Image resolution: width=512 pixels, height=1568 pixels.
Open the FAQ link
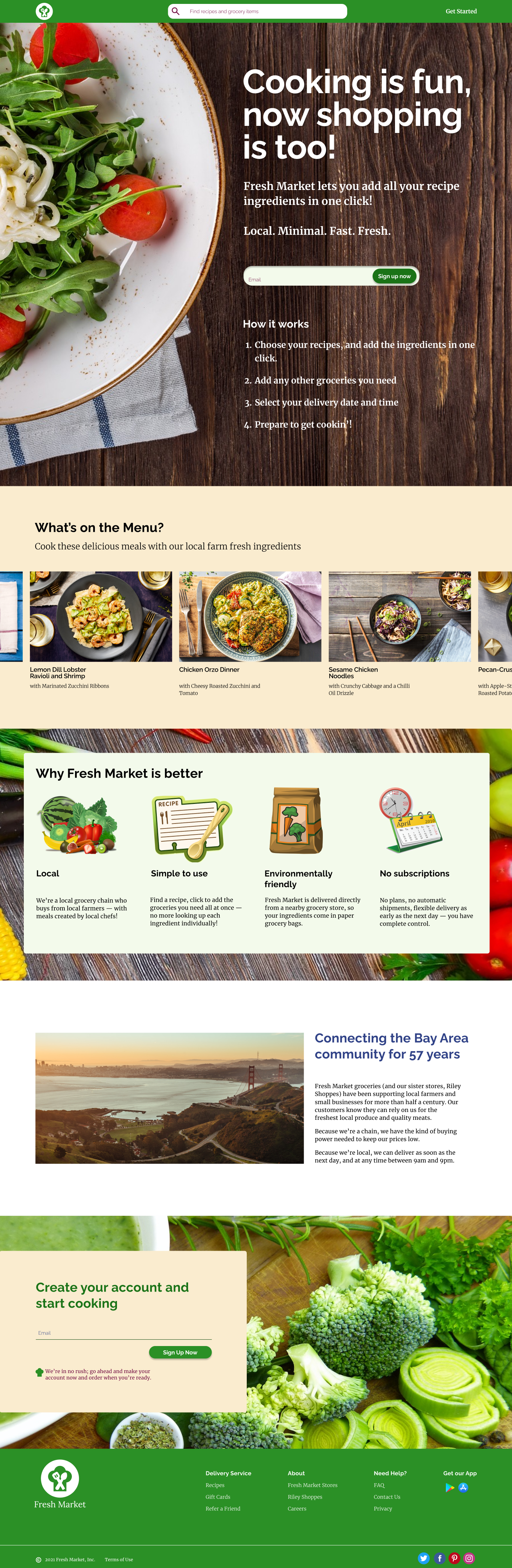(379, 1485)
